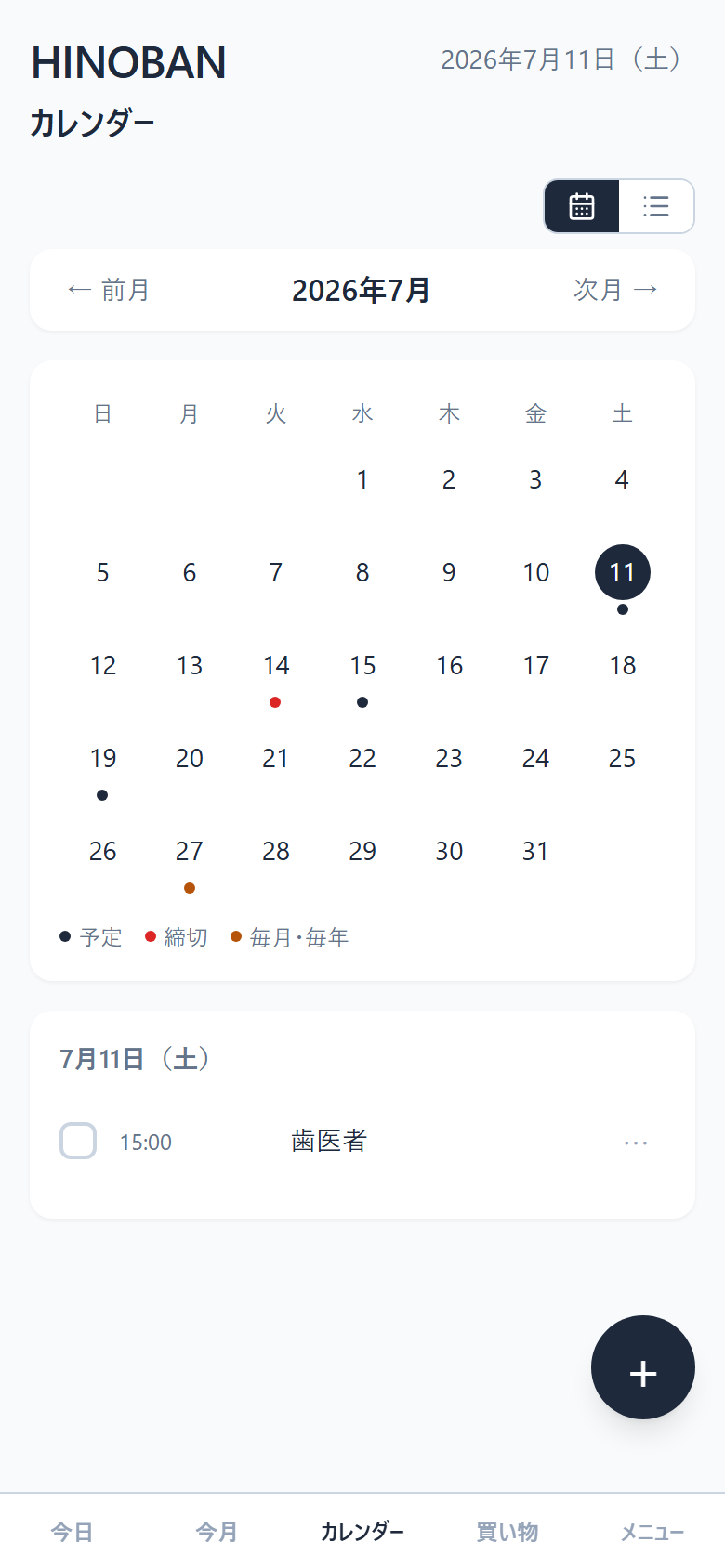
Task: Select the calendar grid view icon
Action: (x=582, y=206)
